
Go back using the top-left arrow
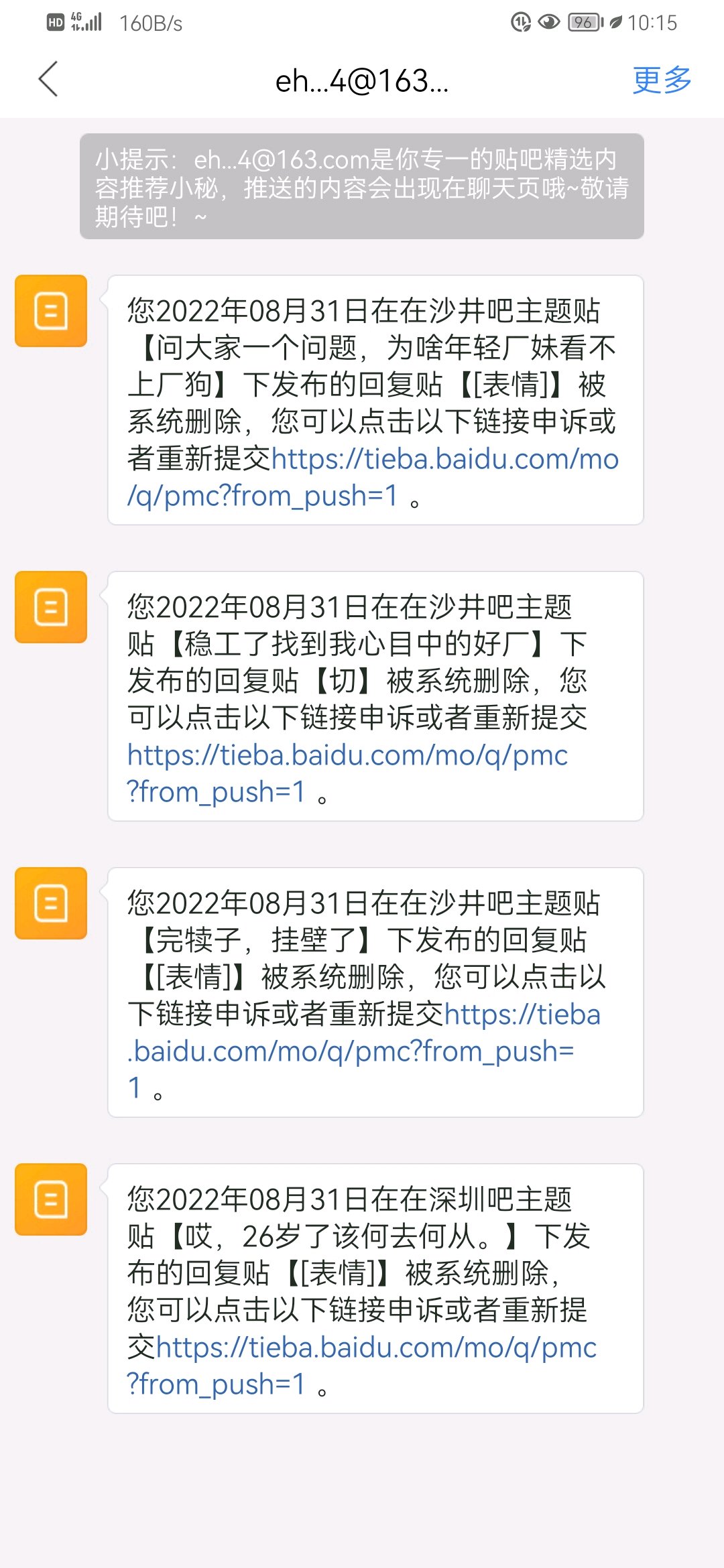48,80
